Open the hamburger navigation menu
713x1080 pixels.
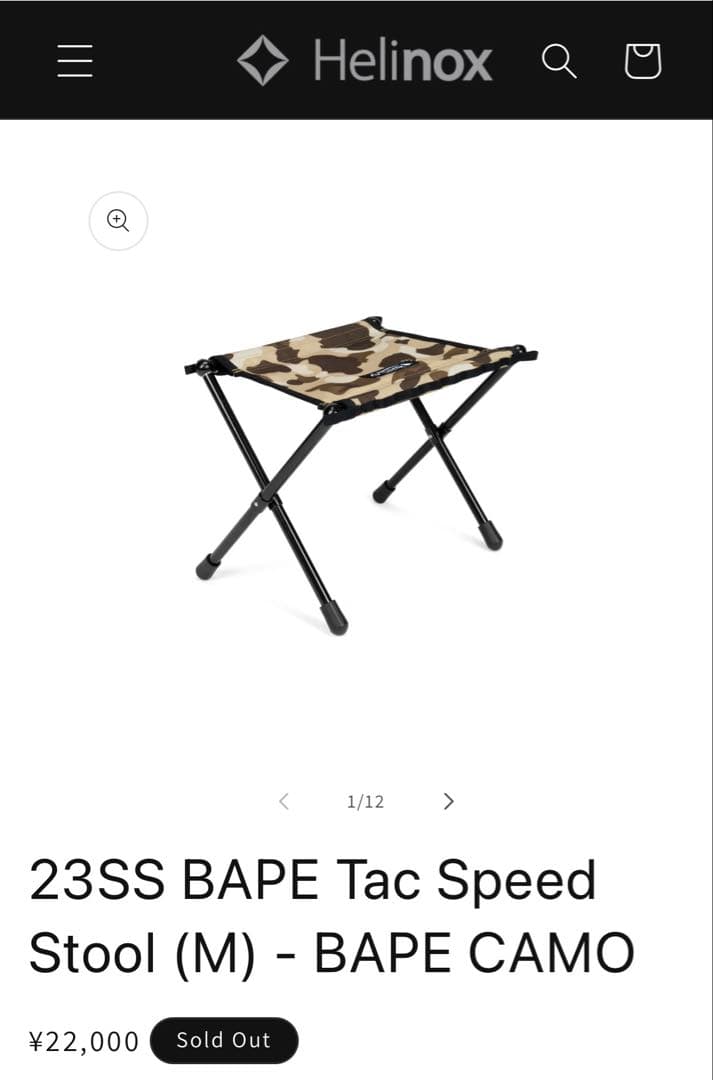coord(75,61)
